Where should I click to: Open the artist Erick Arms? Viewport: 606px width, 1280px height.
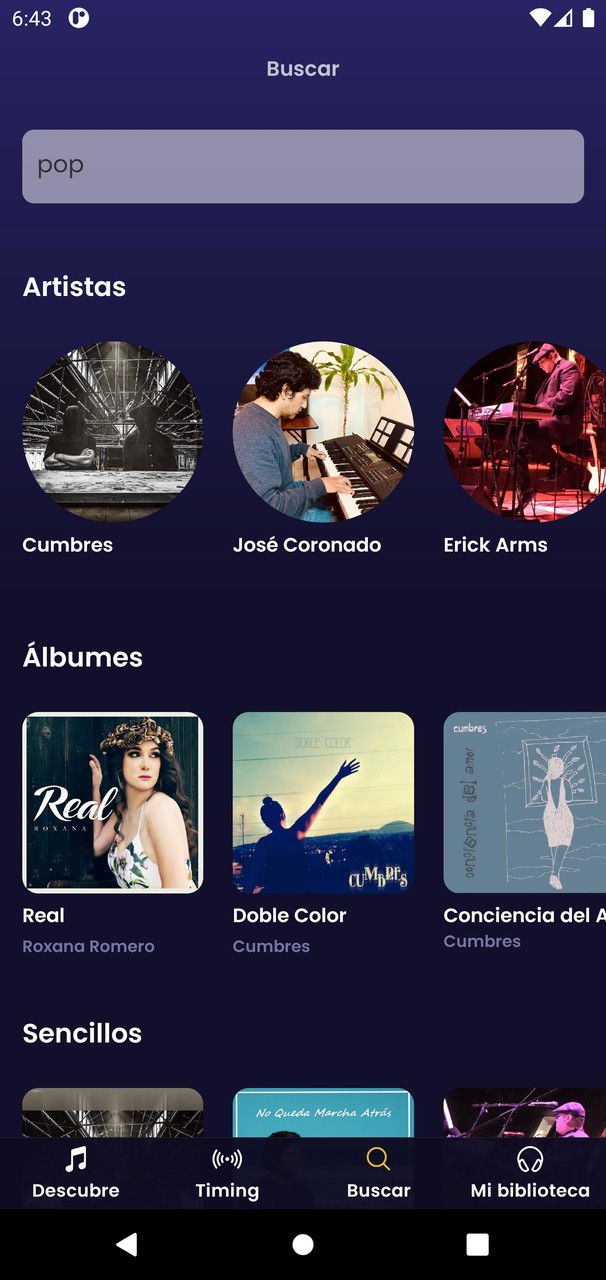(x=525, y=432)
